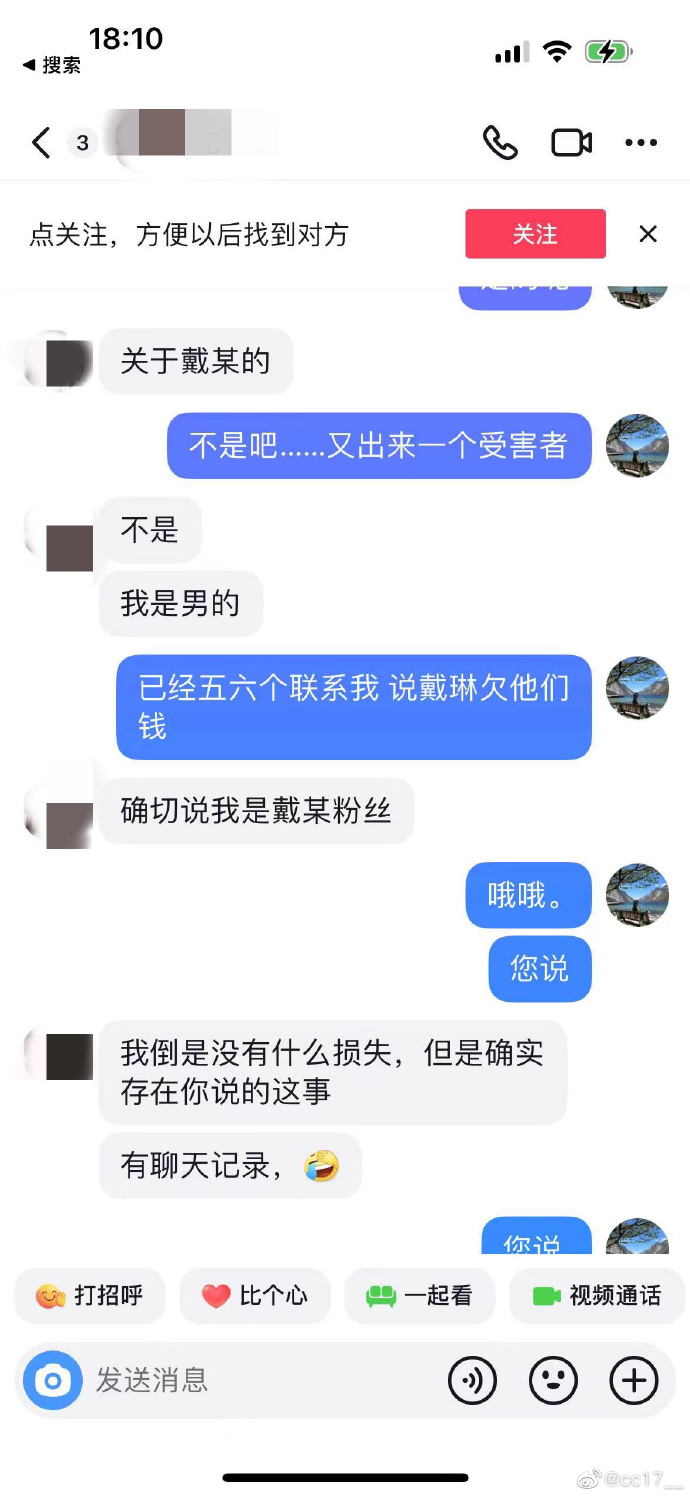This screenshot has height=1496, width=690.
Task: Return to search via 搜索 back link
Action: pyautogui.click(x=52, y=66)
